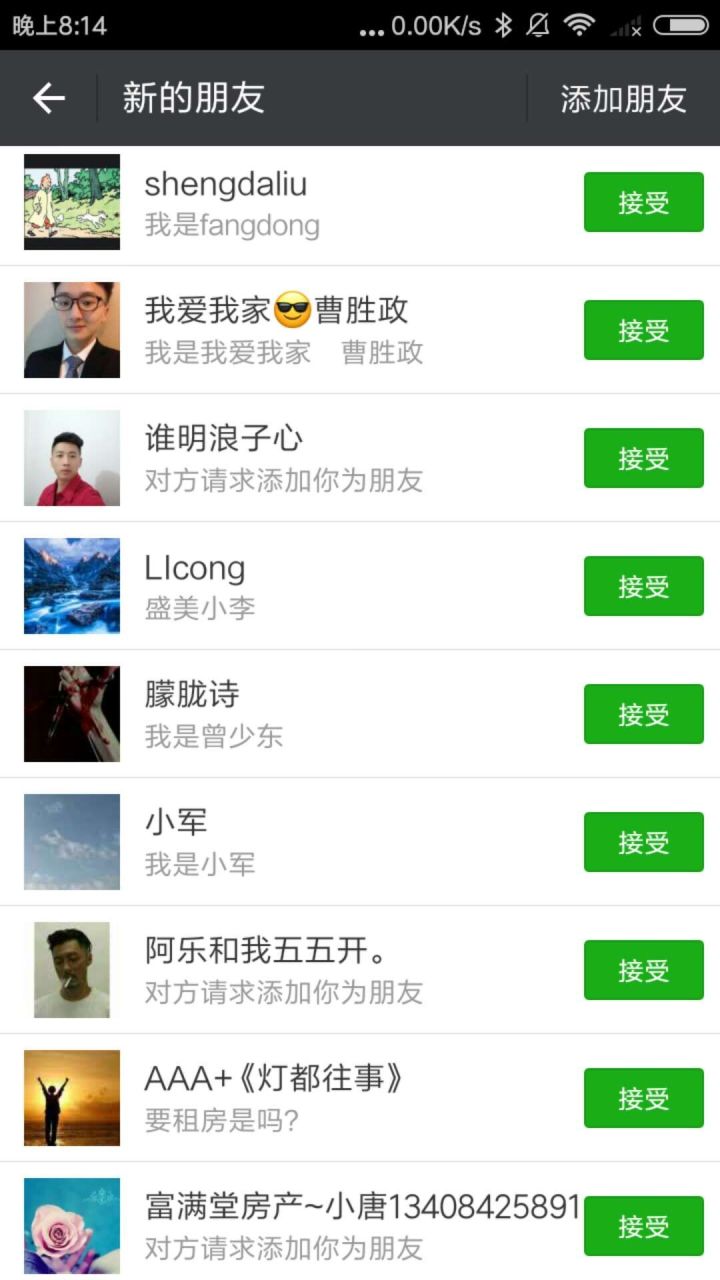Accept friend request from shengdaliu
This screenshot has width=720, height=1280.
click(643, 202)
